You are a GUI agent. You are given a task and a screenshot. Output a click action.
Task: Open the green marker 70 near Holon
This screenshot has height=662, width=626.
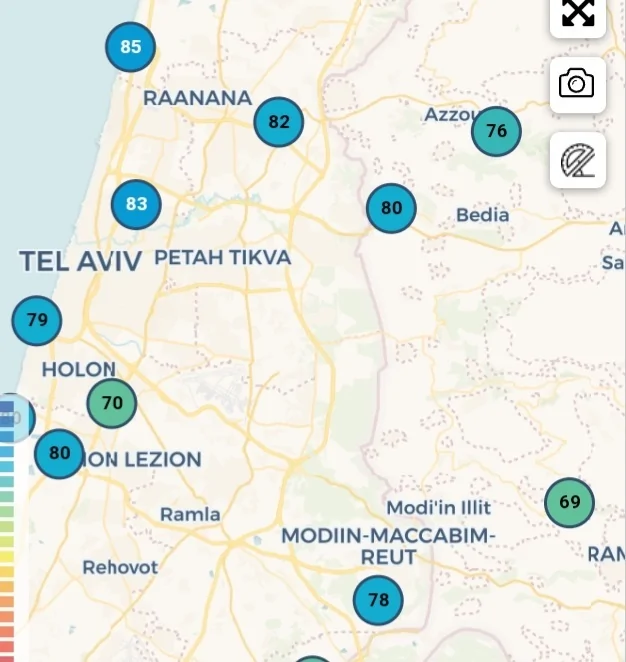point(112,403)
